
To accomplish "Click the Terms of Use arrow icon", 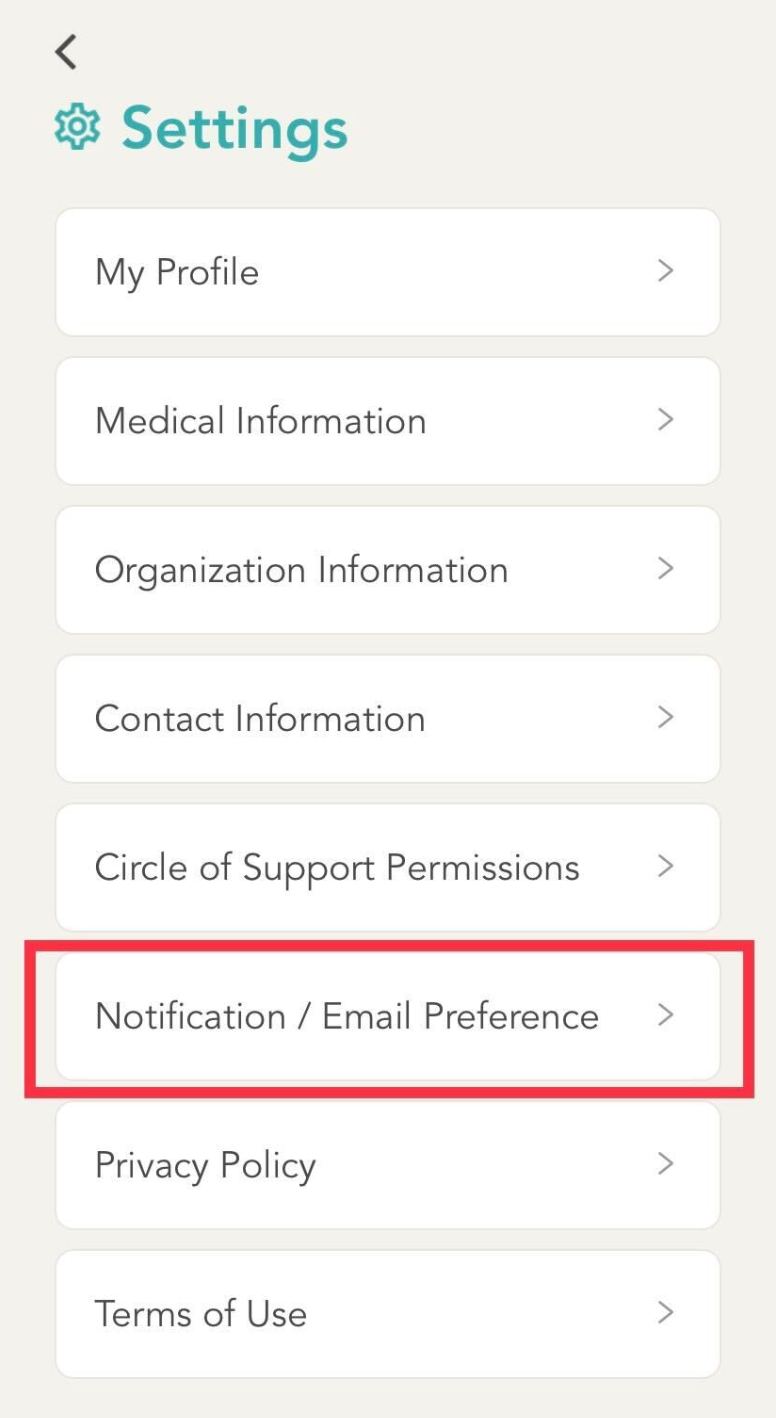I will (x=666, y=1314).
